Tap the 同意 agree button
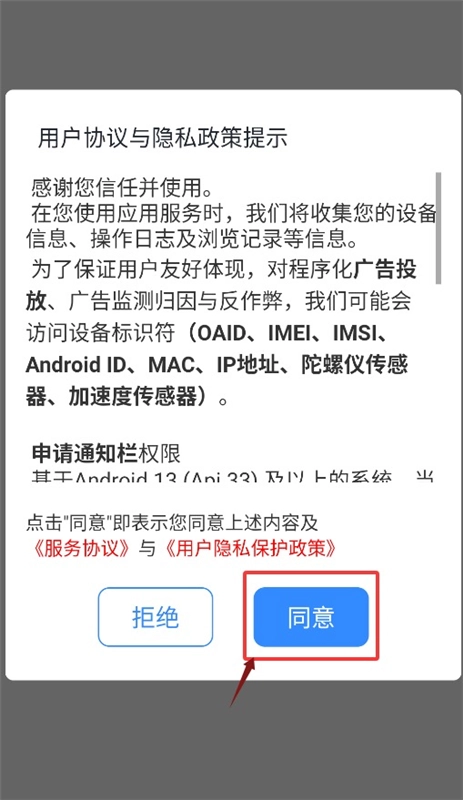The width and height of the screenshot is (463, 800). click(x=311, y=616)
